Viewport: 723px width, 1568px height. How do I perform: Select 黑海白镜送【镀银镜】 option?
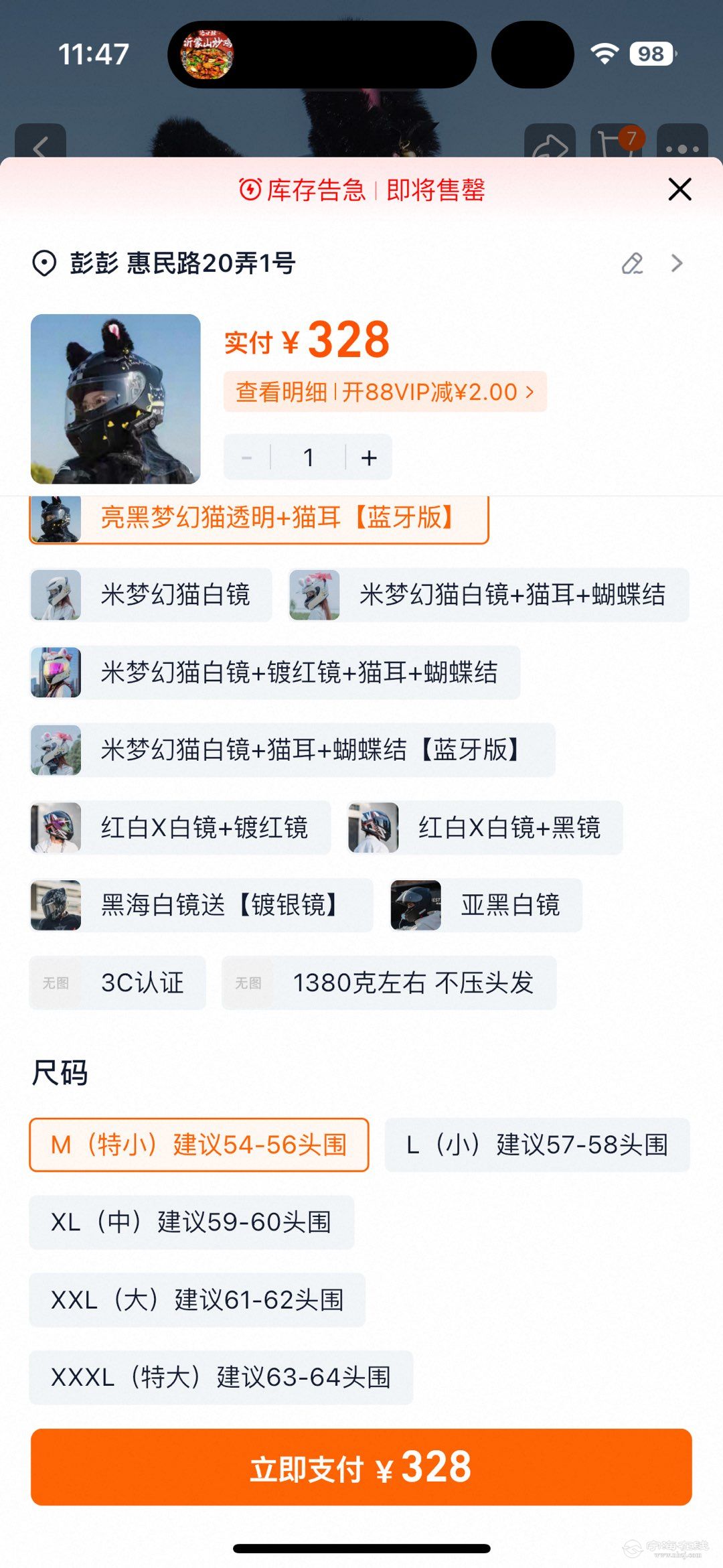tap(202, 906)
